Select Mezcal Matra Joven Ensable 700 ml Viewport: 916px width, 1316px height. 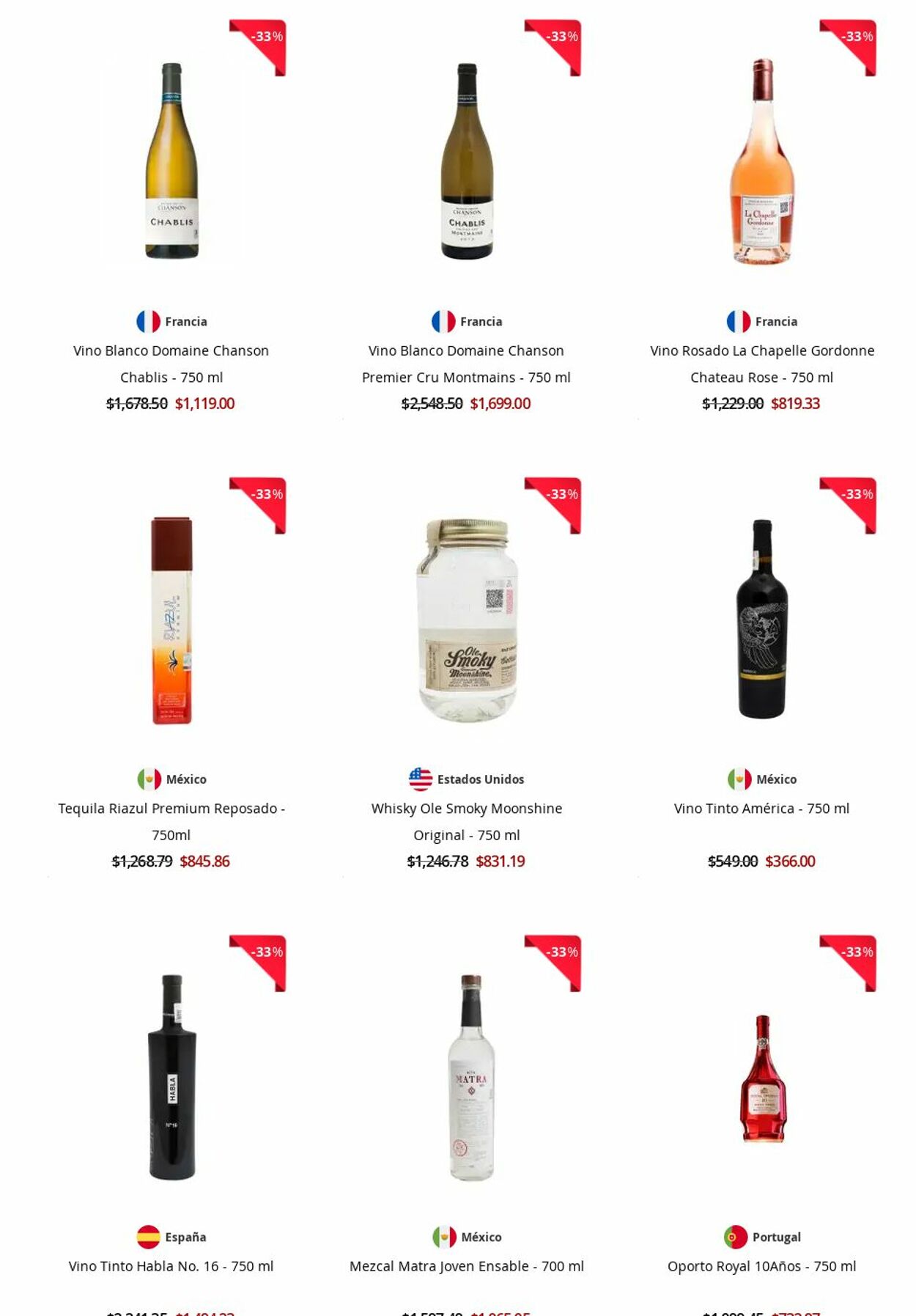(466, 1266)
